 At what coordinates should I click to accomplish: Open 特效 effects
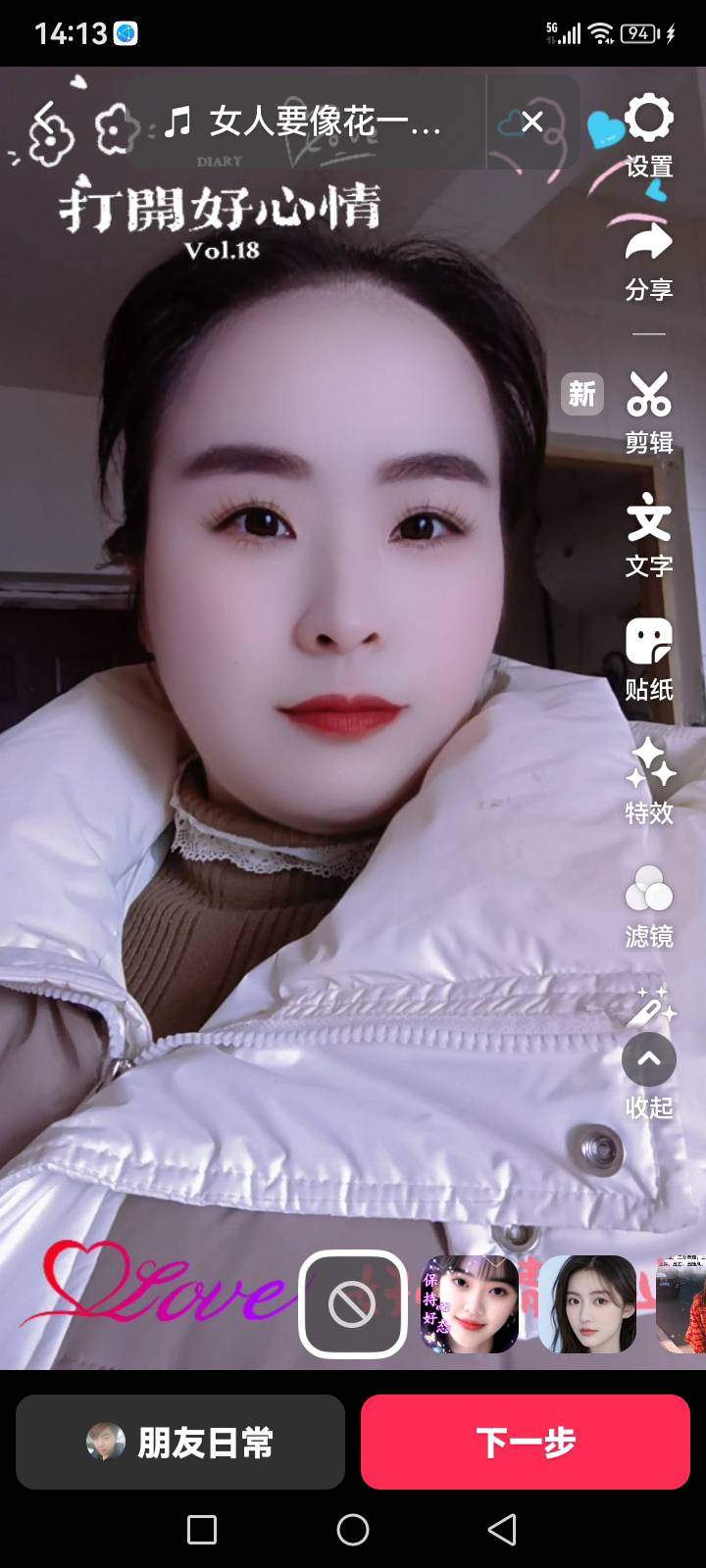pos(649,782)
